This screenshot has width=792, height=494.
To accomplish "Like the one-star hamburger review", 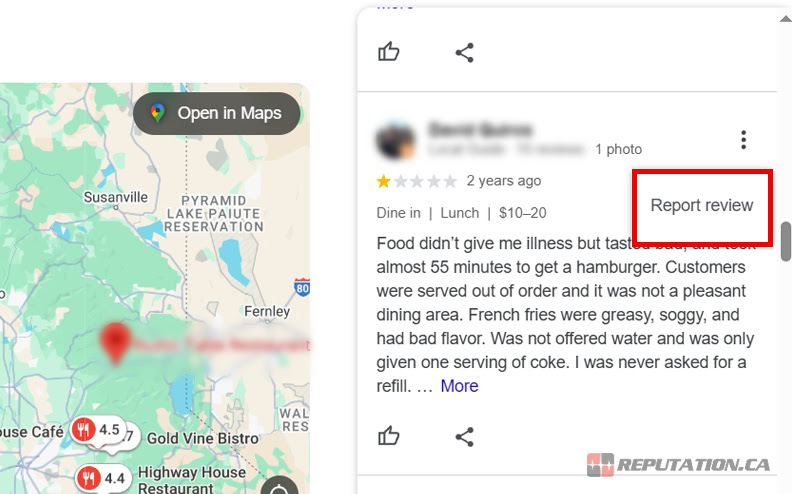I will 389,436.
